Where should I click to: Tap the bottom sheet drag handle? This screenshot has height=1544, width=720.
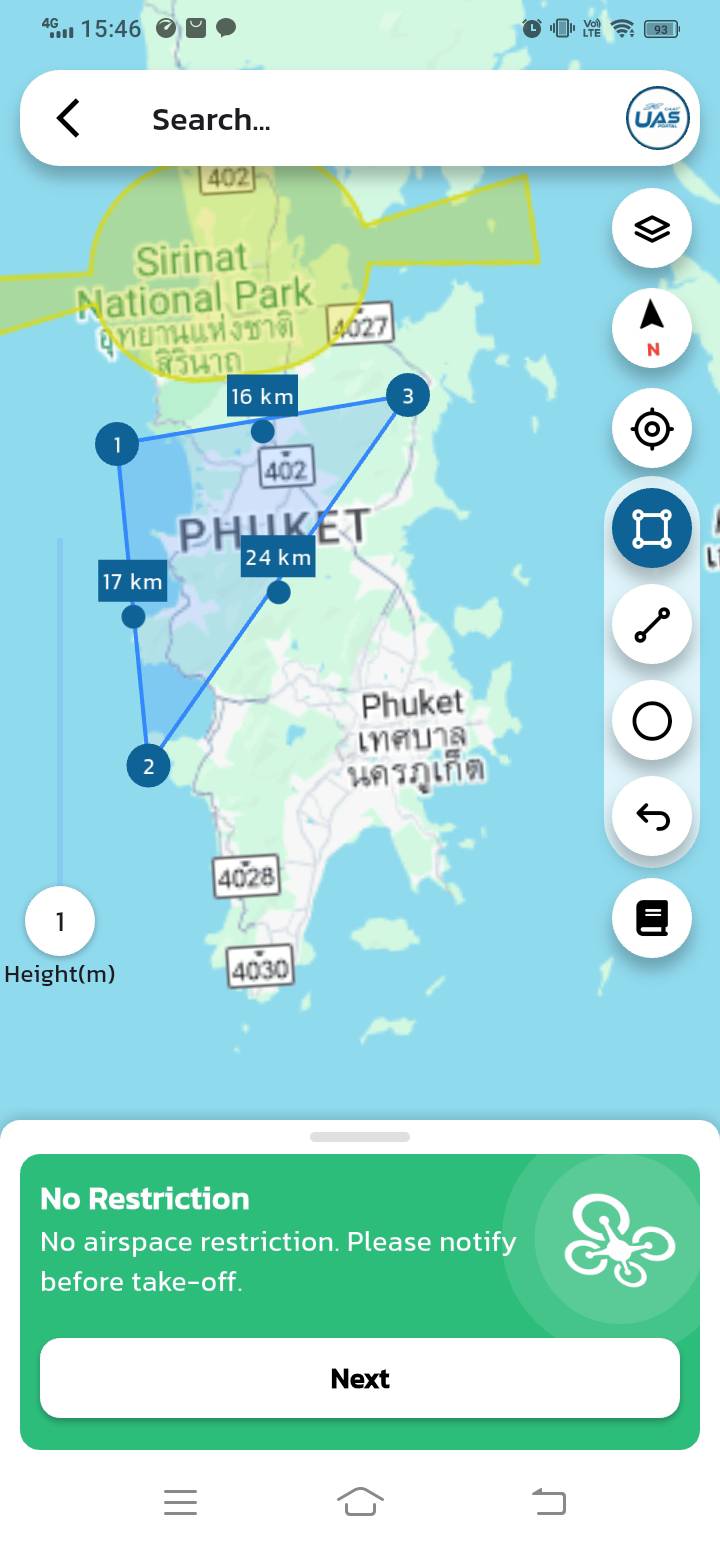[360, 1137]
